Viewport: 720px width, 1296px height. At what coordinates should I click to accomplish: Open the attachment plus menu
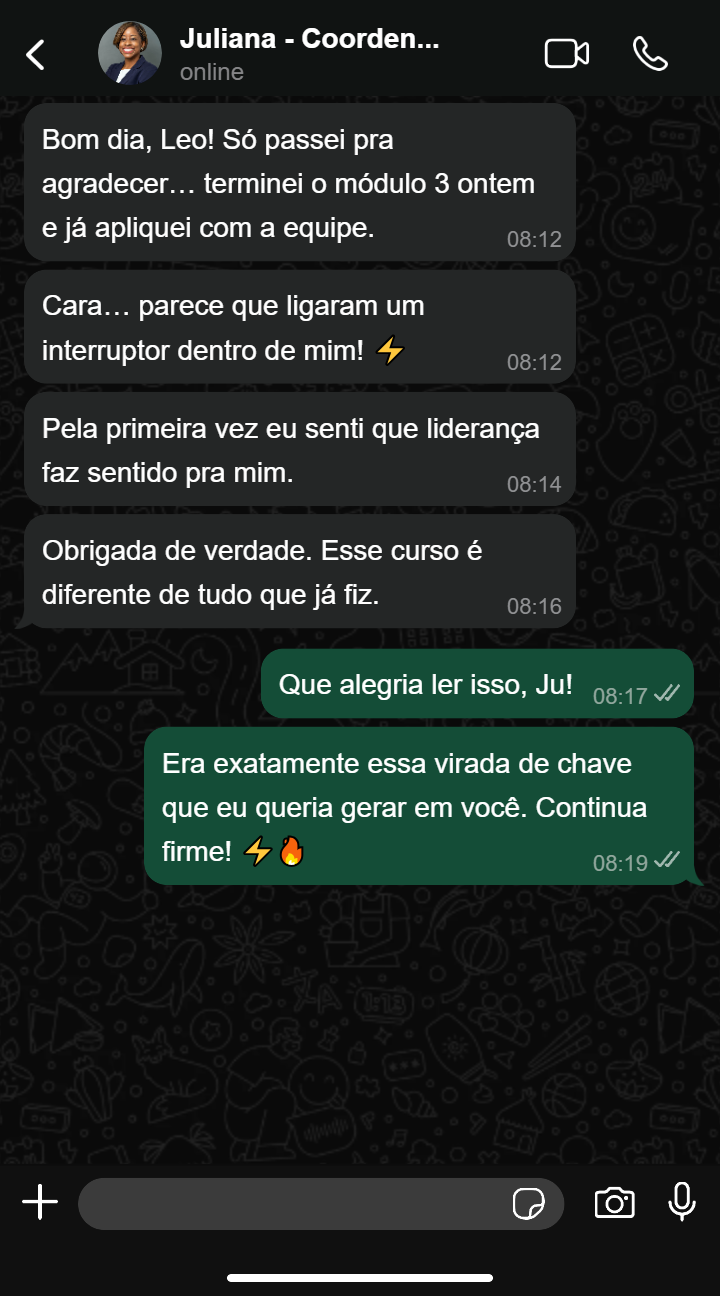pyautogui.click(x=40, y=1203)
